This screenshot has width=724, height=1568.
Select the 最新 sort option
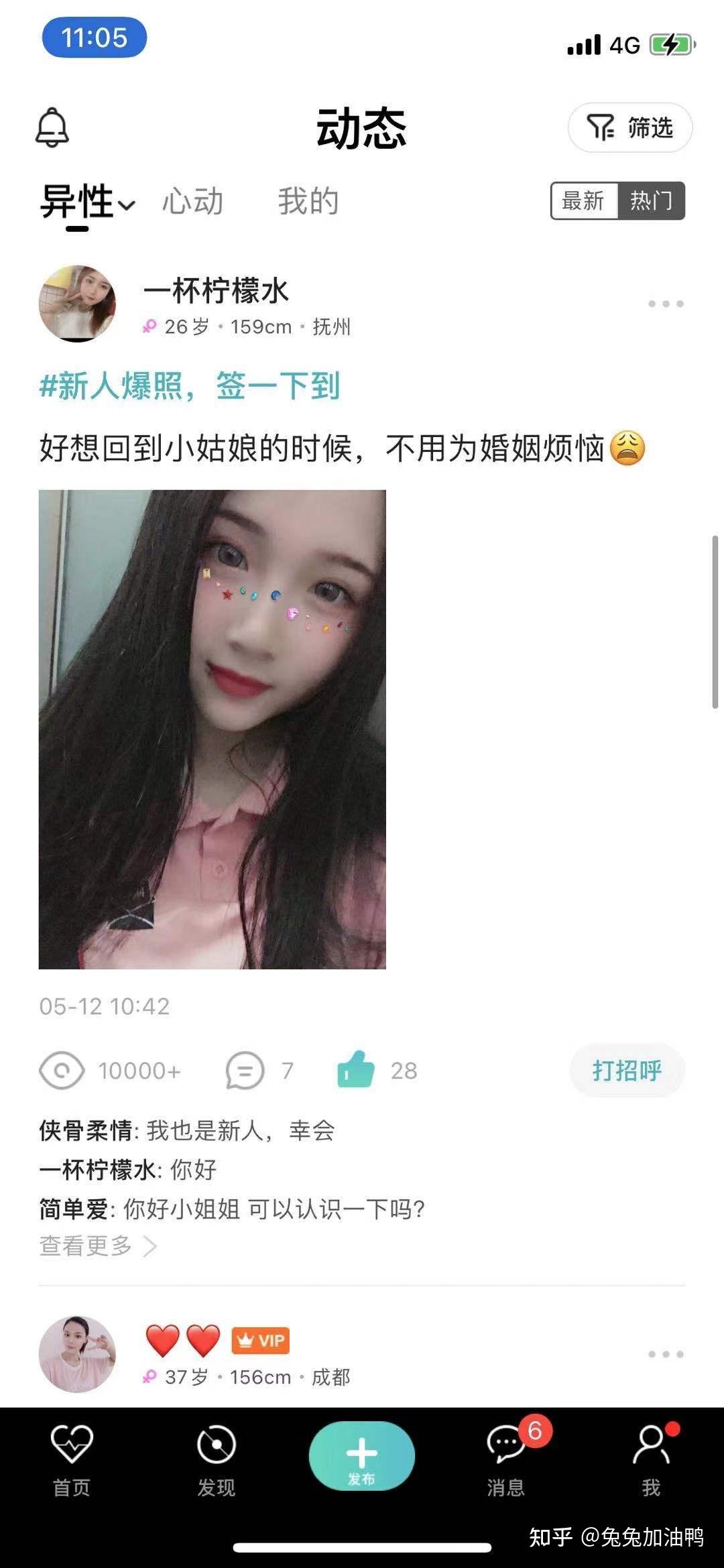(584, 200)
